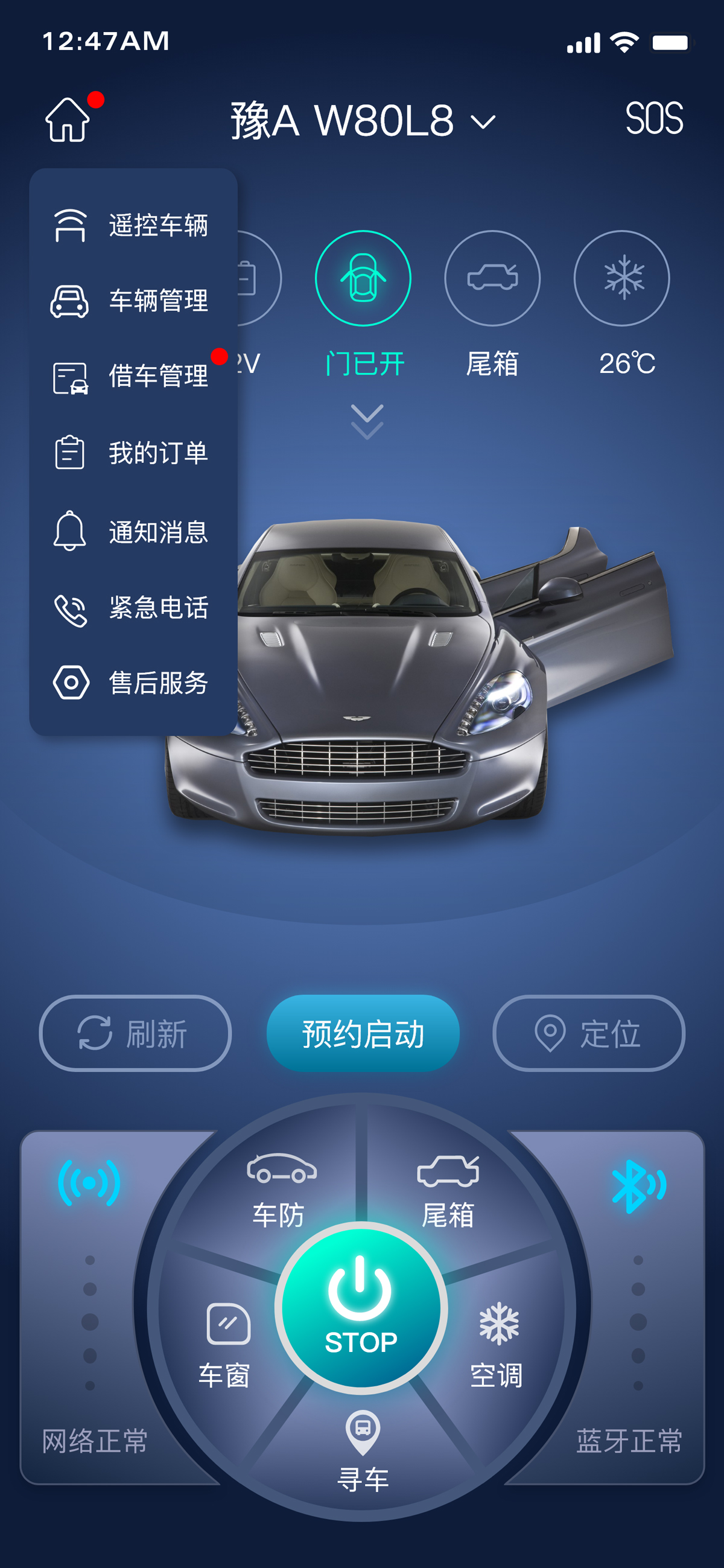The height and width of the screenshot is (1568, 724).
Task: Tap the 定位 location button
Action: click(x=588, y=1033)
